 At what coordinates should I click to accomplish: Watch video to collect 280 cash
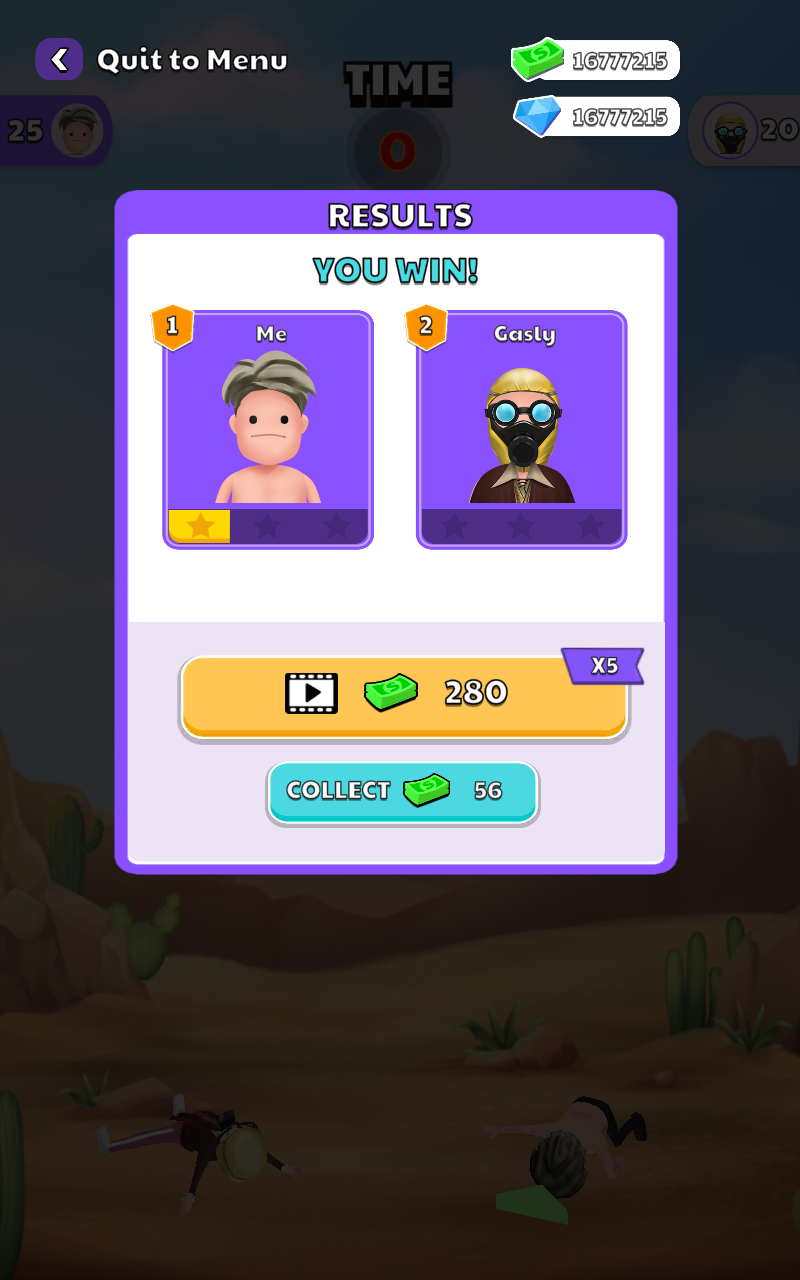403,695
